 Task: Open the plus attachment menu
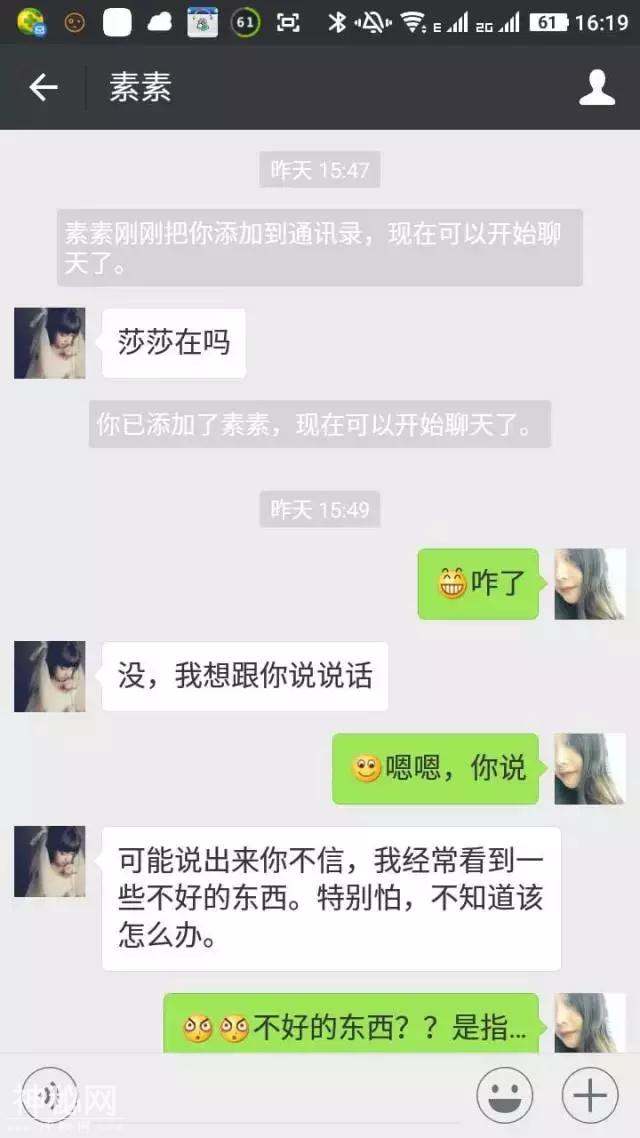point(590,1096)
